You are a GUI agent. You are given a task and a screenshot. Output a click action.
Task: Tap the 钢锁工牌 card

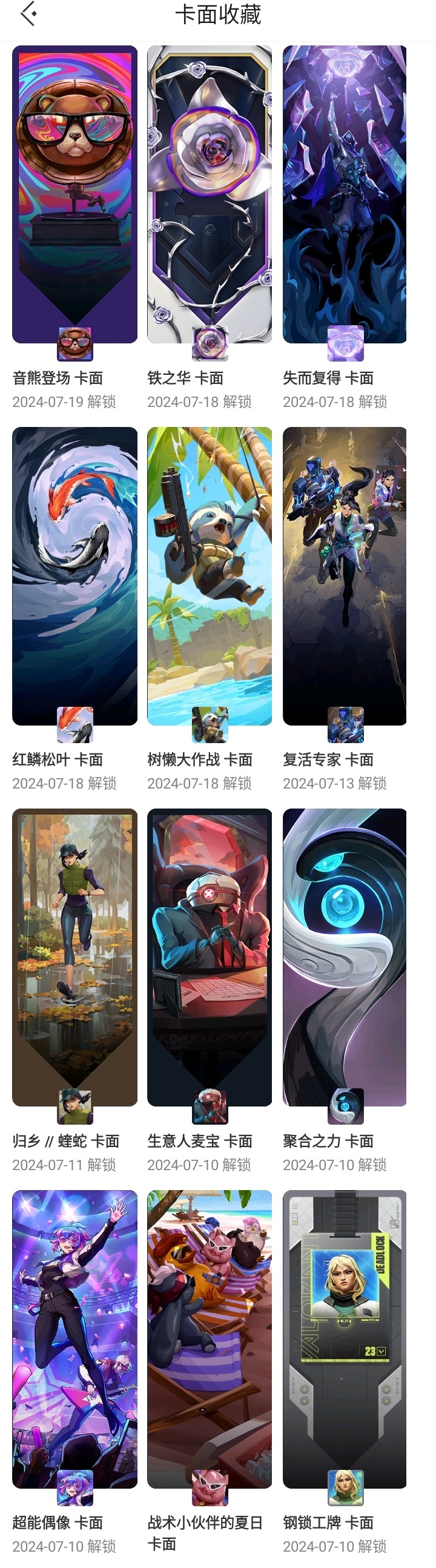click(x=345, y=1339)
